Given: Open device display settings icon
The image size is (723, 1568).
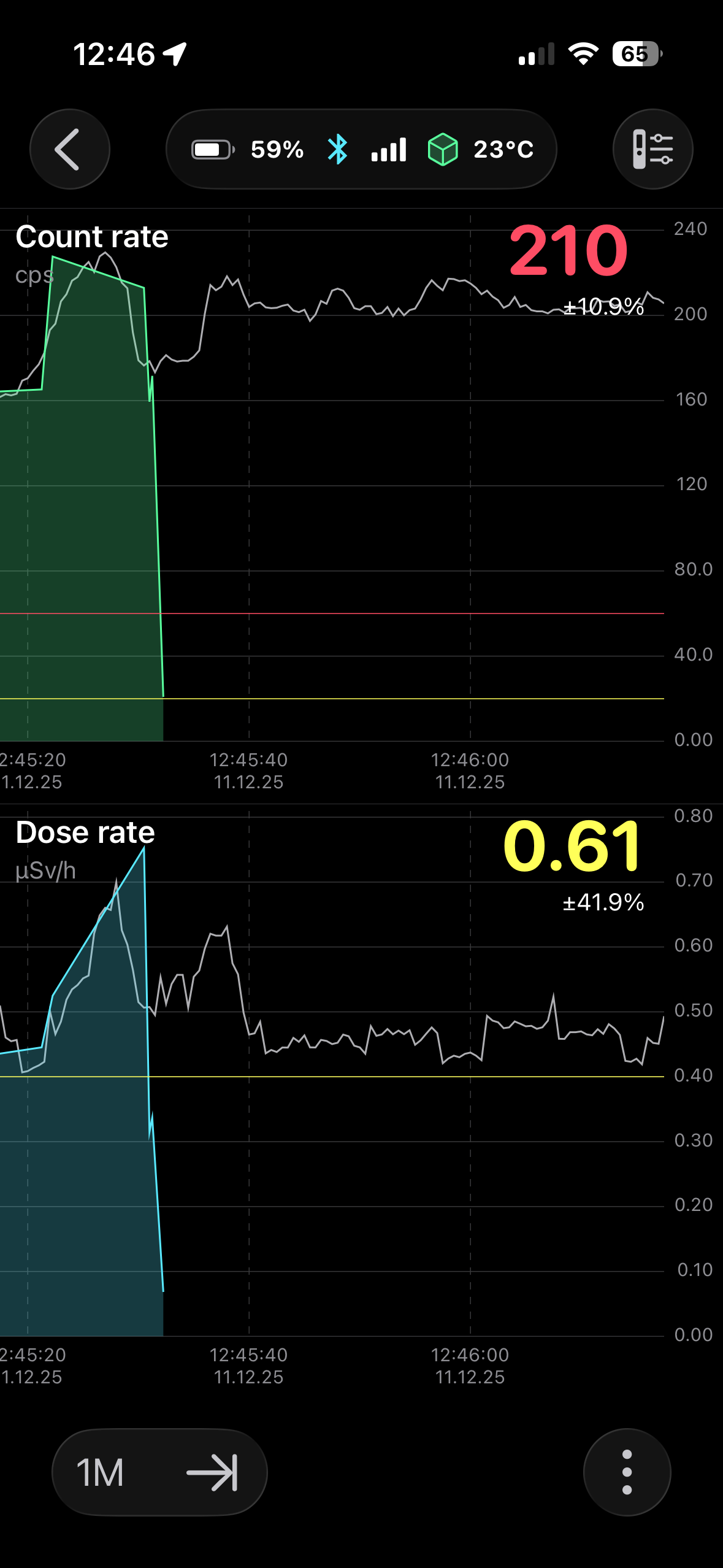Looking at the screenshot, I should tap(652, 149).
